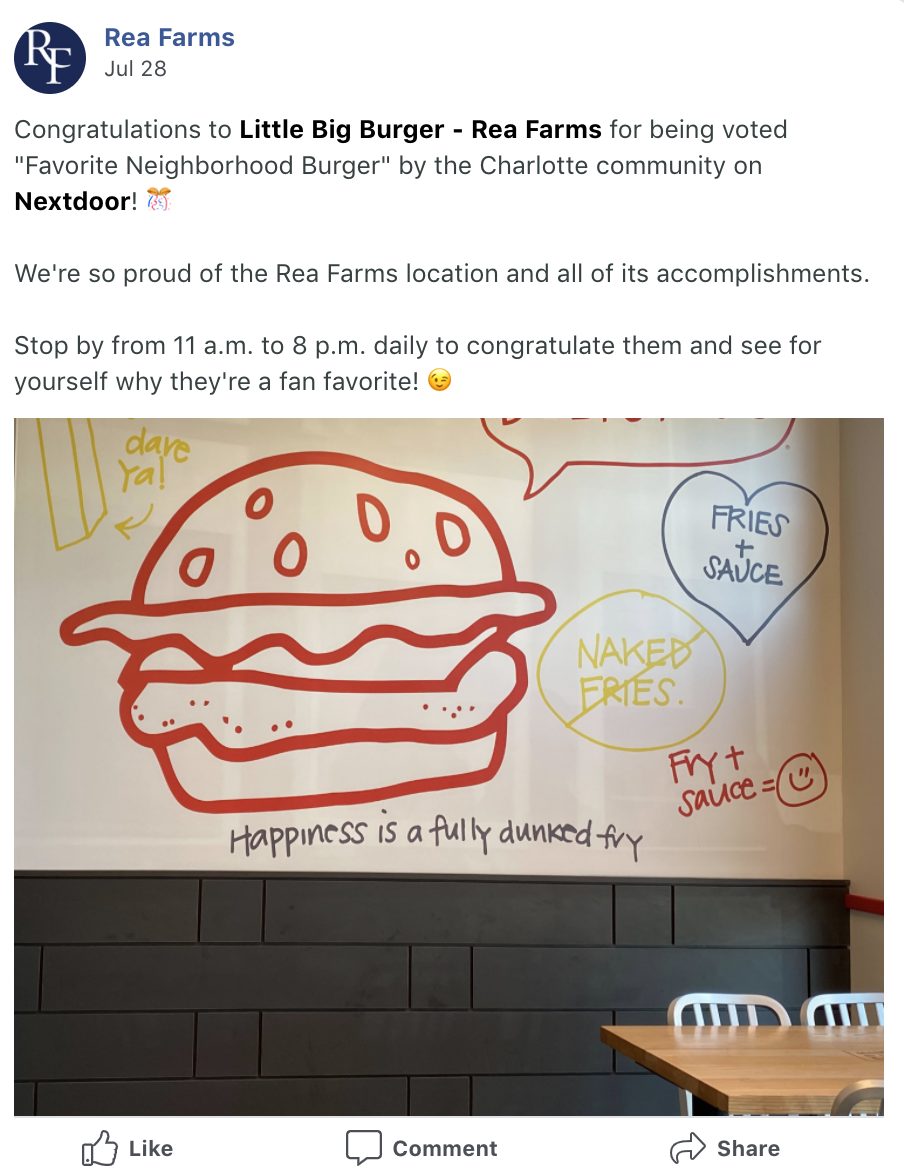
Task: Open the Nextdoor mention link
Action: (x=72, y=202)
